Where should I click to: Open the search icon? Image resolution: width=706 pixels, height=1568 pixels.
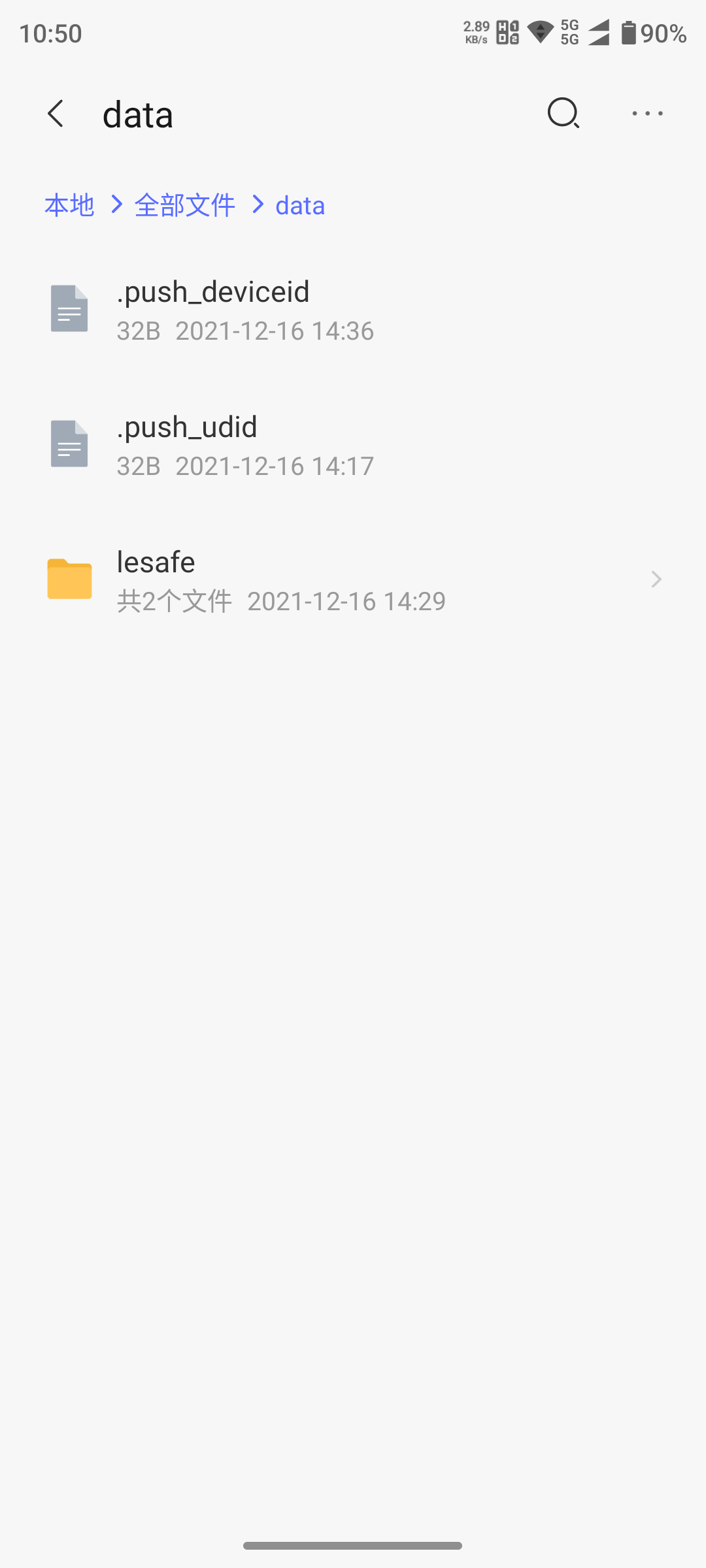click(x=563, y=114)
